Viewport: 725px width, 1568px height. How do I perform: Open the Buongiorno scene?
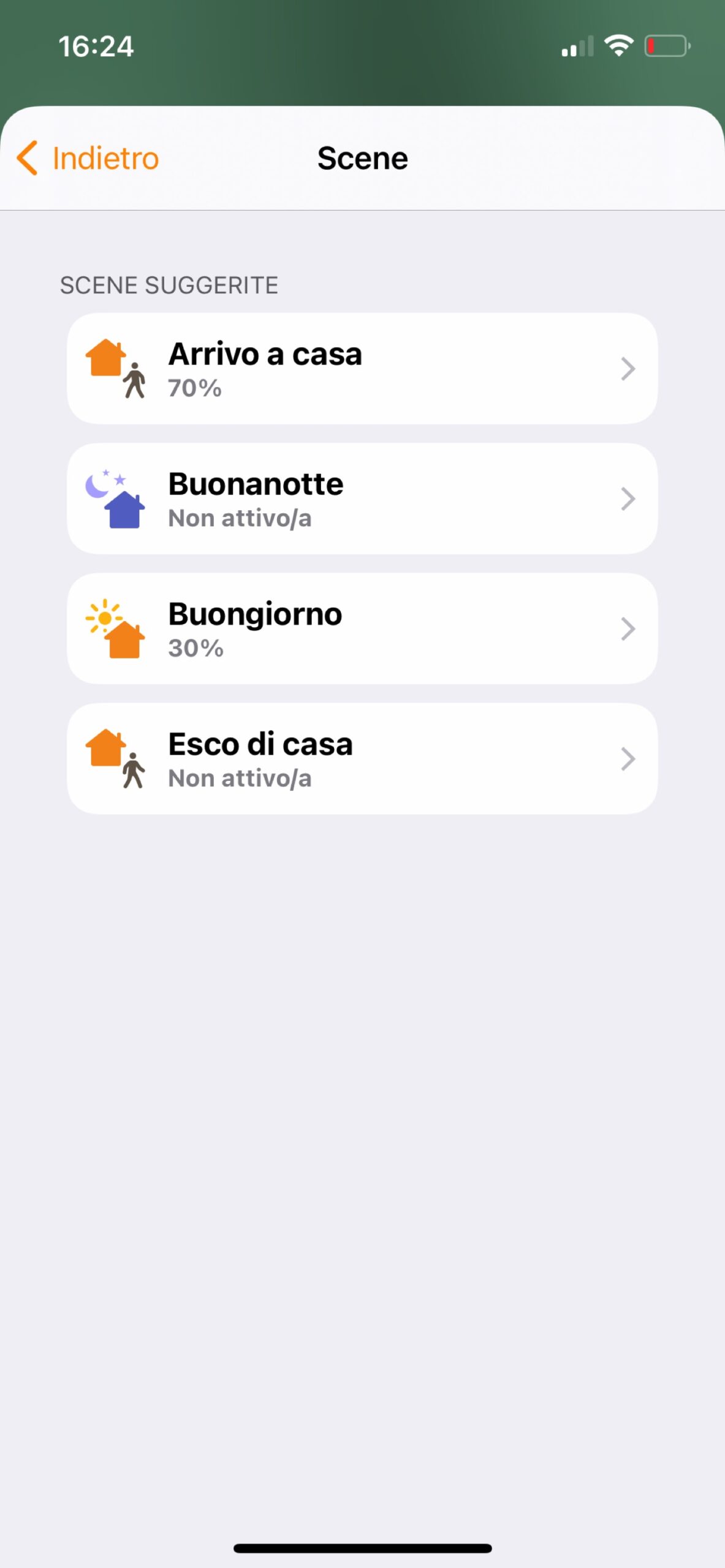click(x=362, y=628)
